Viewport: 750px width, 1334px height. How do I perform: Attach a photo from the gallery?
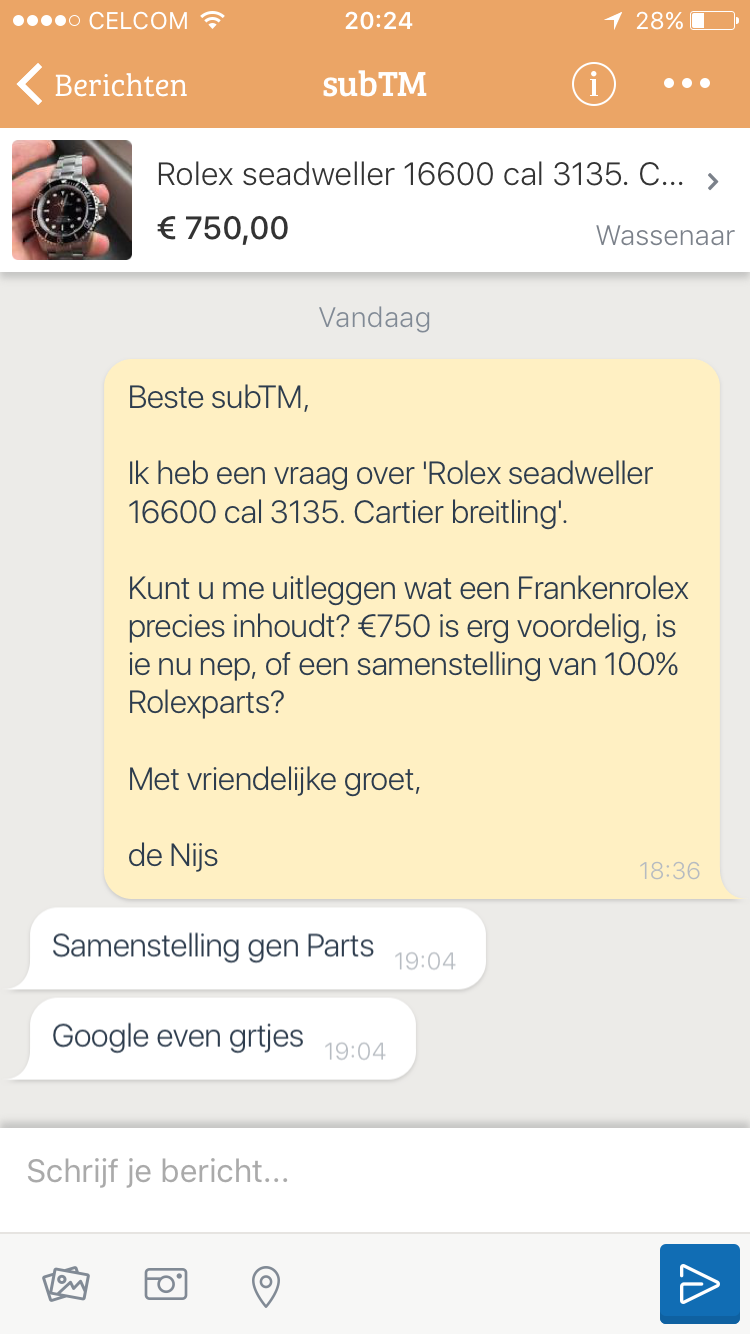(66, 1283)
